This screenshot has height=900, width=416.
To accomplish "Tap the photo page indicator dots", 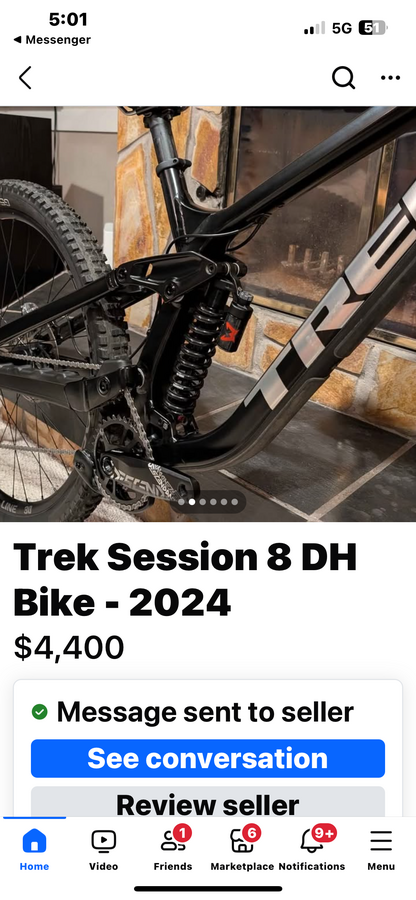I will (208, 502).
